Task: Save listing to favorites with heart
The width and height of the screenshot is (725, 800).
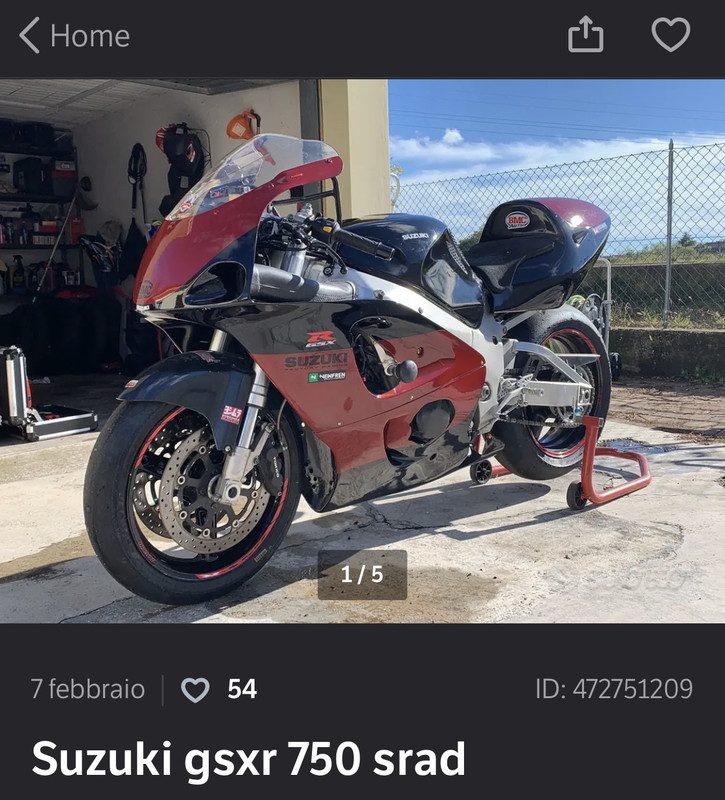Action: click(670, 35)
